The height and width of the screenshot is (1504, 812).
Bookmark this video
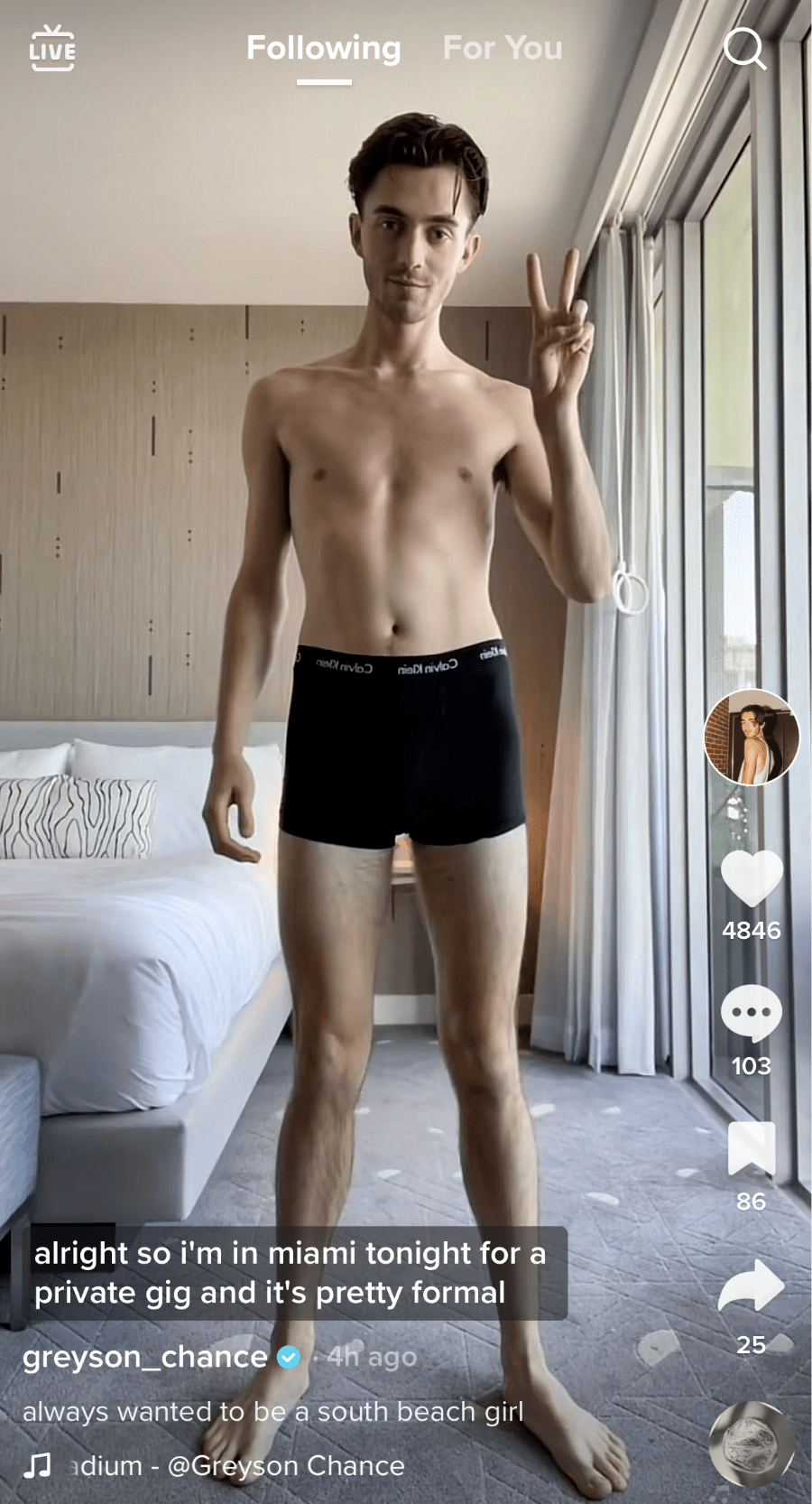[x=752, y=1149]
